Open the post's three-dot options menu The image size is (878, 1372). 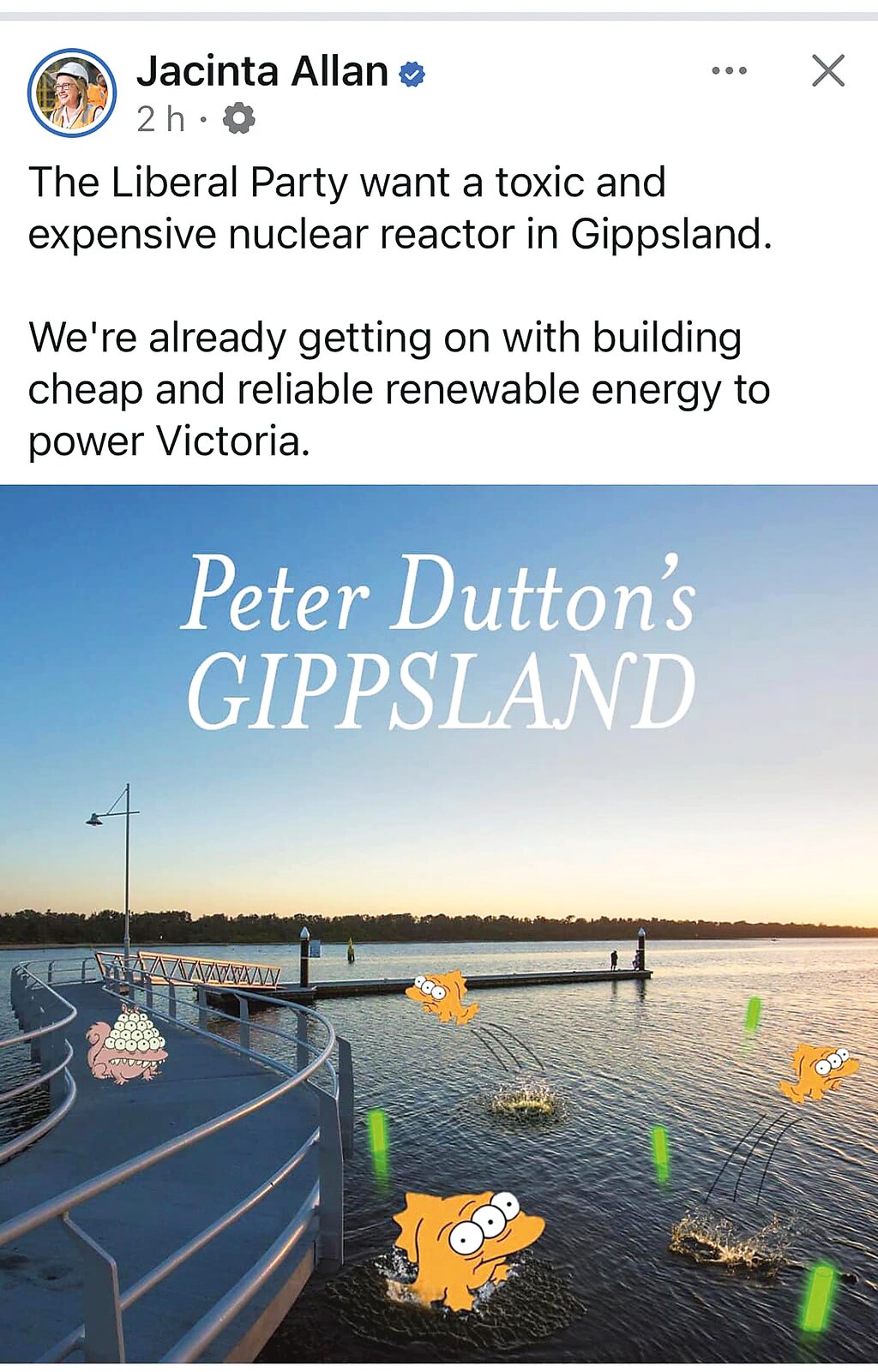point(729,71)
